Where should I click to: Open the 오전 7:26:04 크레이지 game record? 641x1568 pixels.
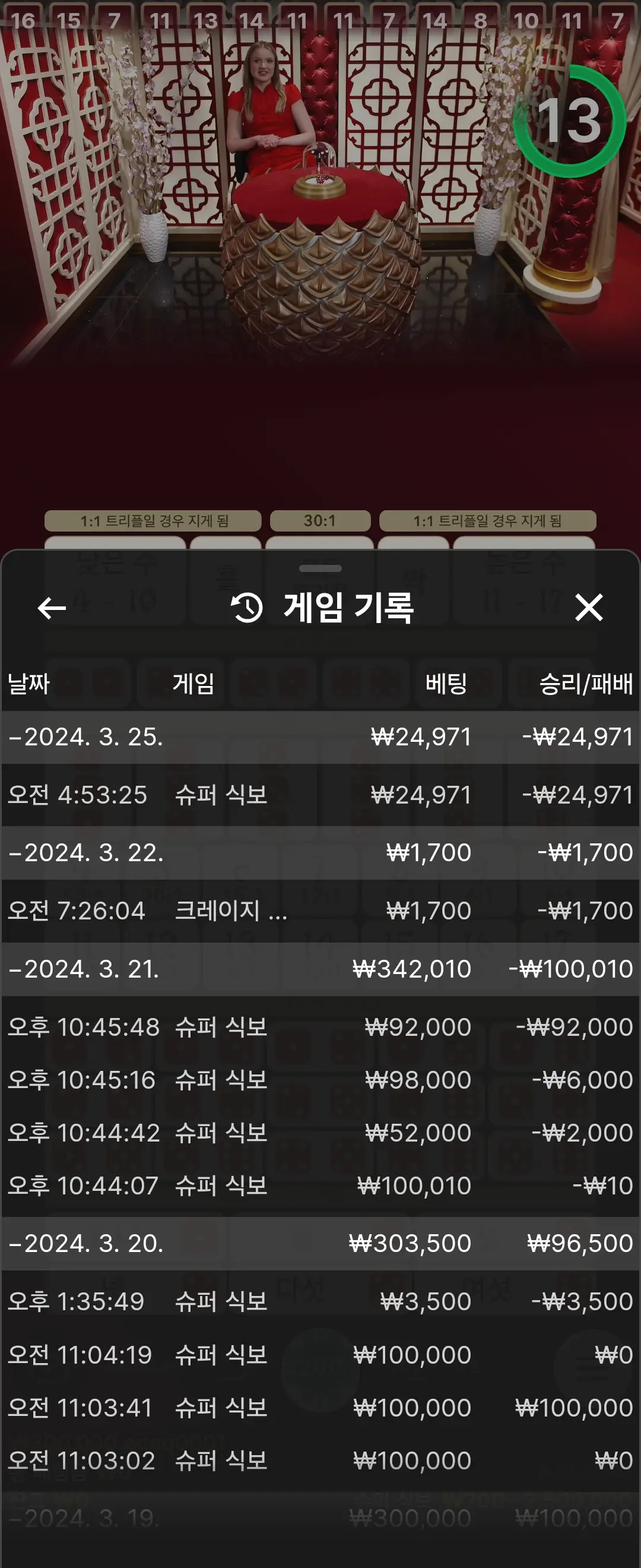320,911
